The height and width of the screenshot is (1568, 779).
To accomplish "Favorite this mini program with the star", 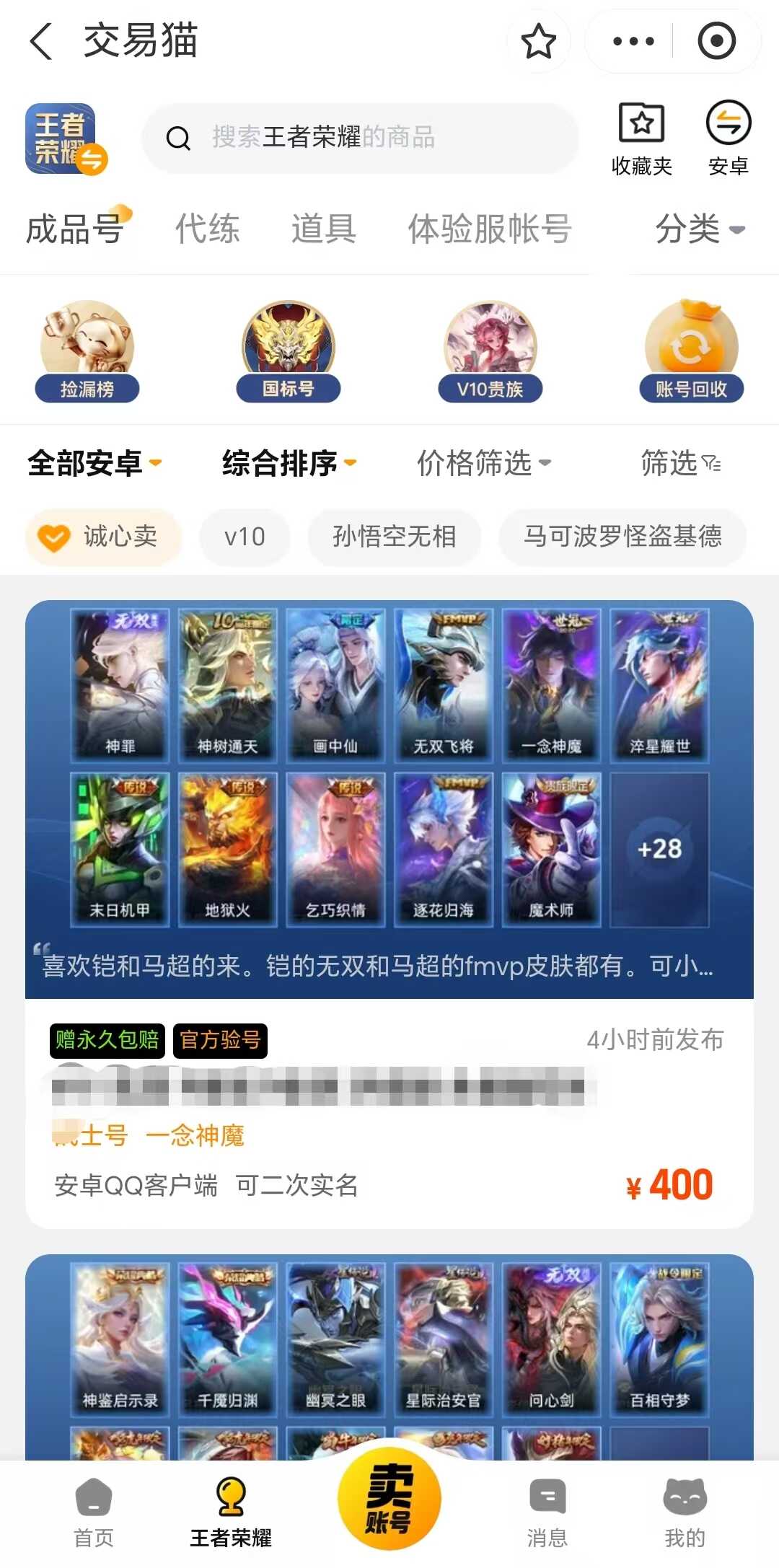I will tap(538, 41).
